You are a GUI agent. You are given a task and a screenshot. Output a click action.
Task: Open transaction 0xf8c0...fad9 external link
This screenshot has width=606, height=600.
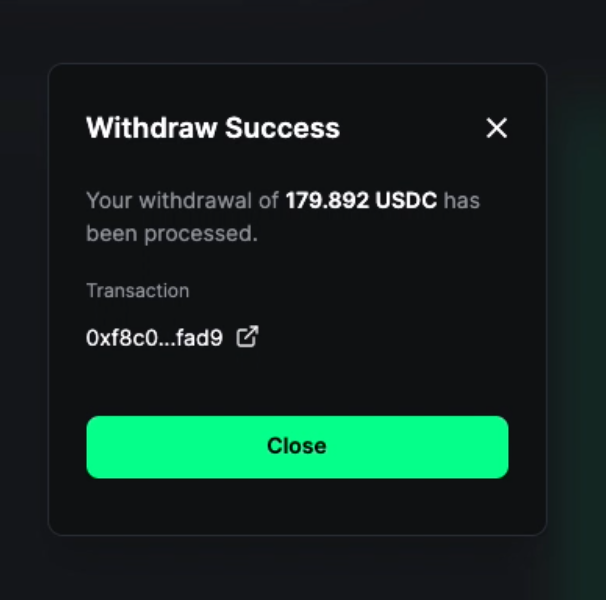pyautogui.click(x=247, y=337)
